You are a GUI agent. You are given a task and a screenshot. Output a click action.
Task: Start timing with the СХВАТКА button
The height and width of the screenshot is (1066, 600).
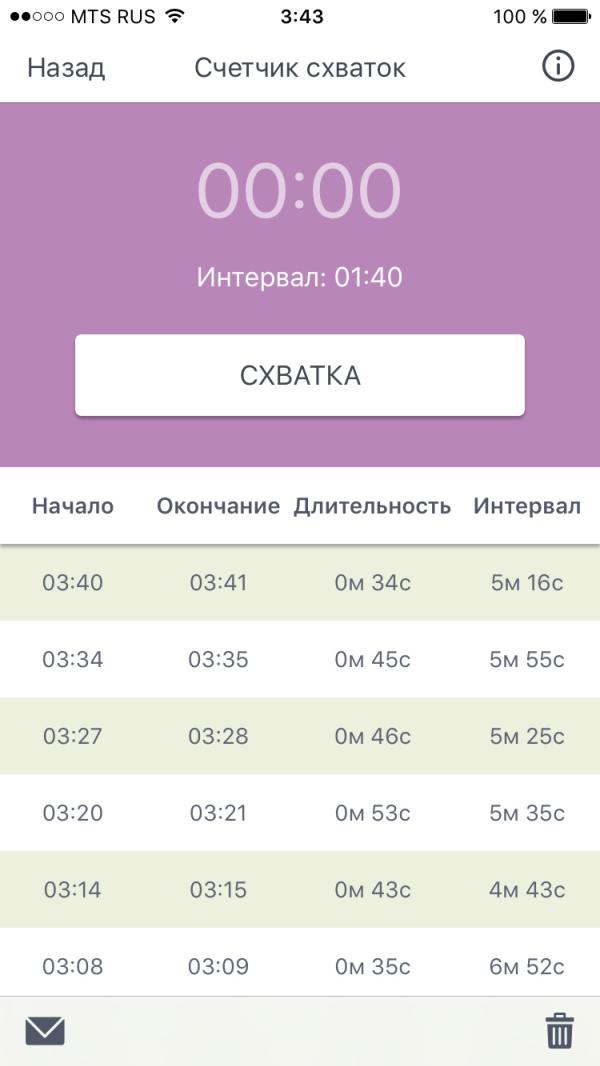click(300, 375)
